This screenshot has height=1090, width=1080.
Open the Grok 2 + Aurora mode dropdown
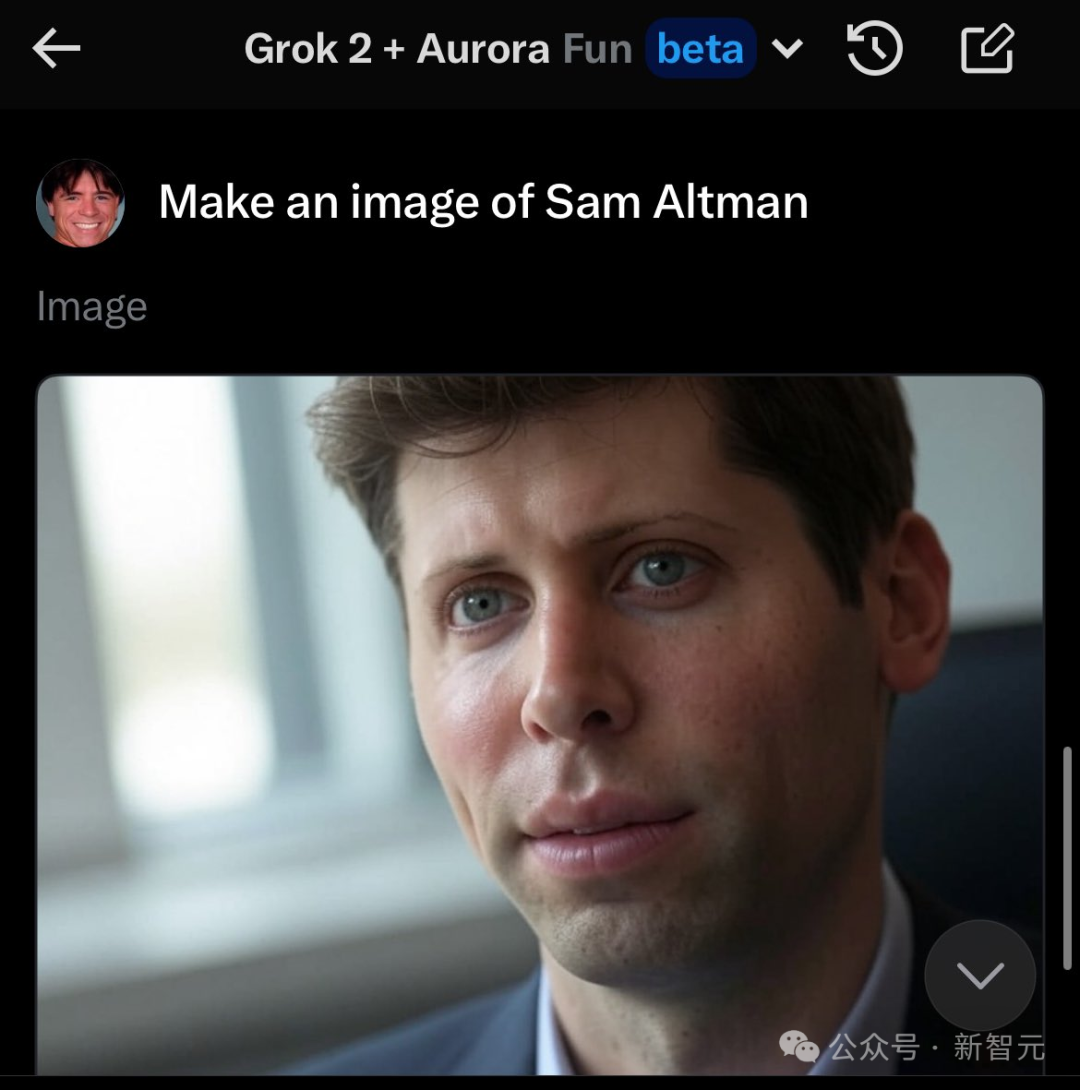tap(787, 48)
